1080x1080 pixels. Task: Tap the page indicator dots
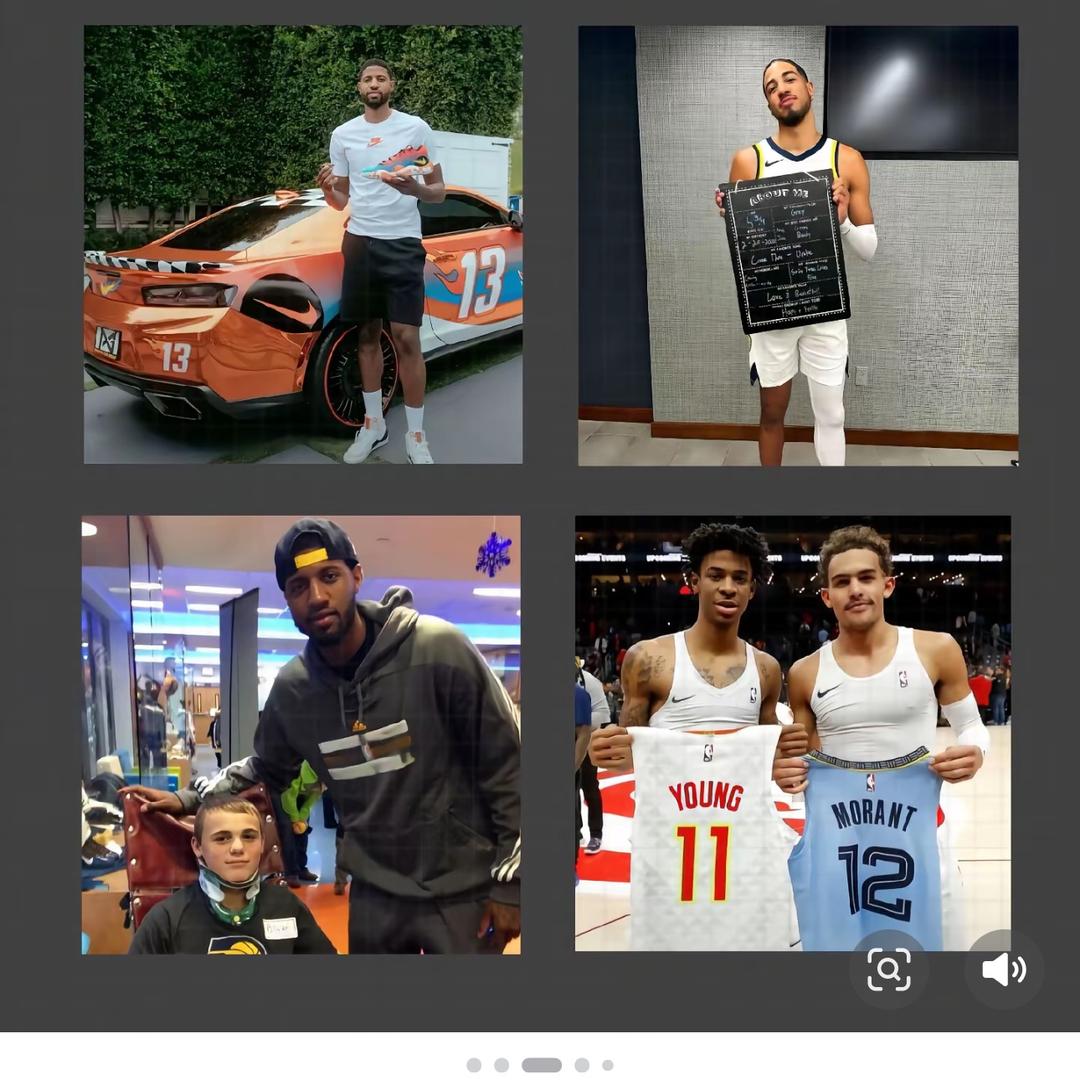pos(541,1065)
